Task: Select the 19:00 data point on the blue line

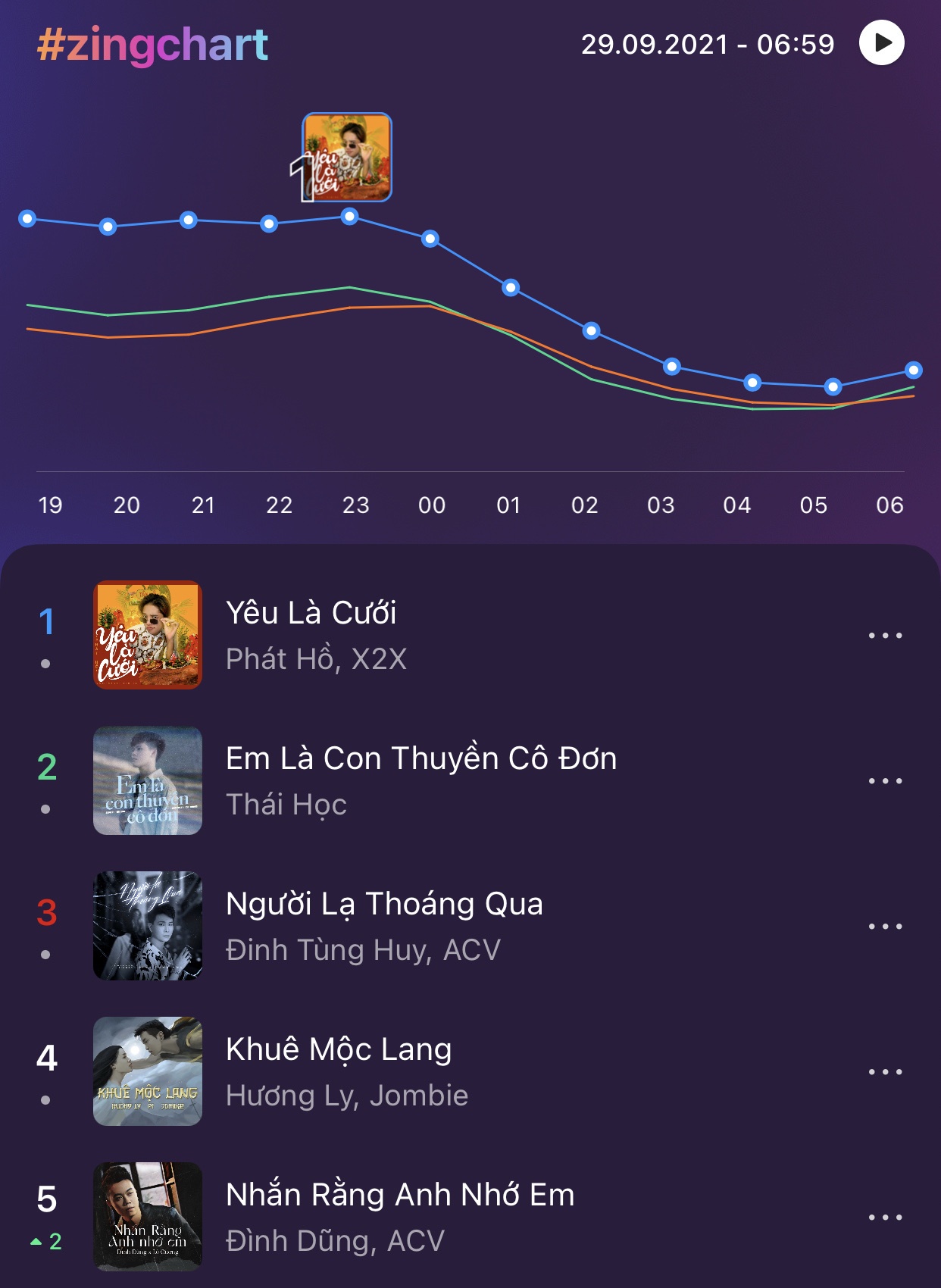Action: pos(27,218)
